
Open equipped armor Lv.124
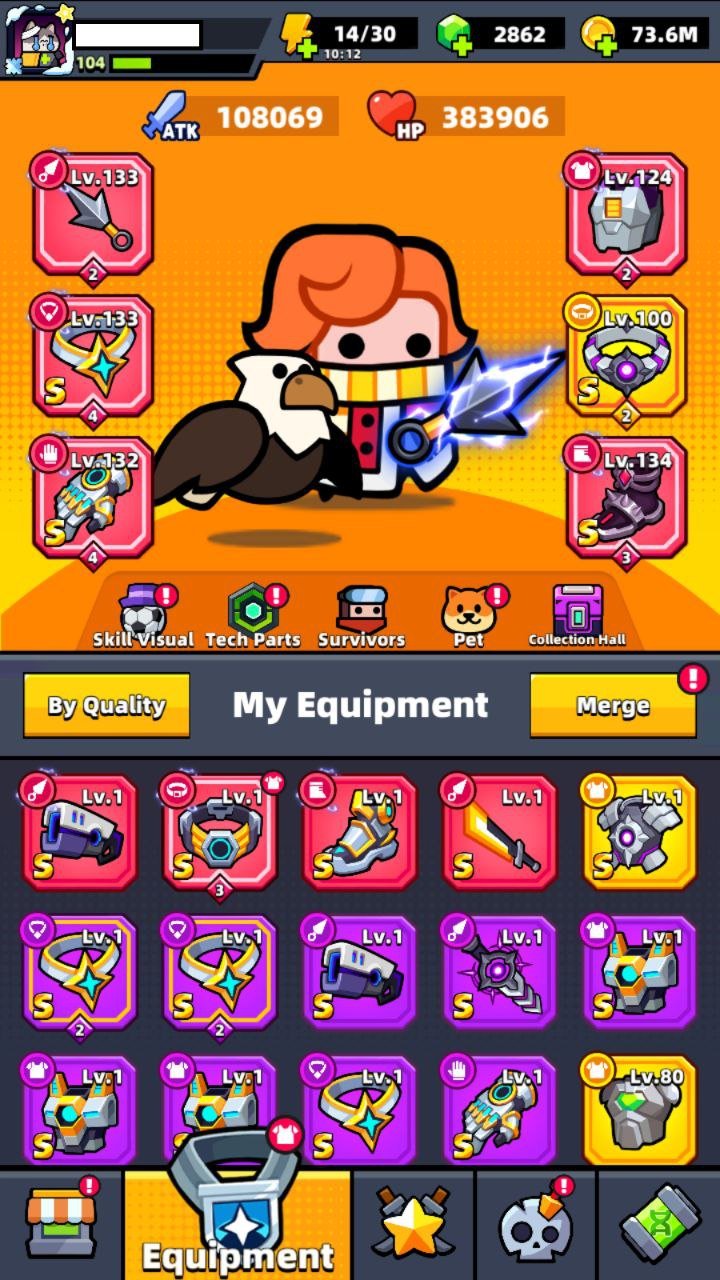click(x=626, y=215)
